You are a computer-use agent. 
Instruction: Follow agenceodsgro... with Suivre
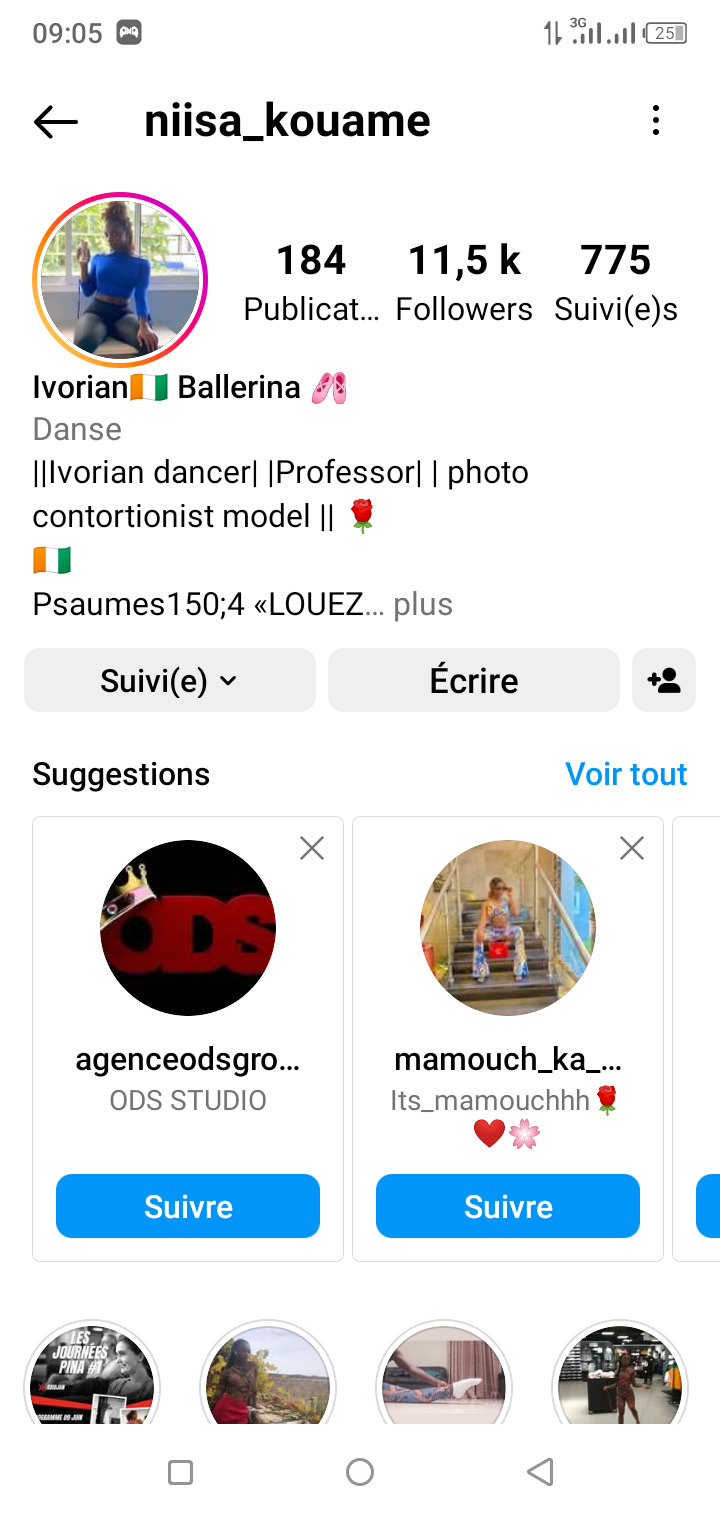tap(188, 1206)
